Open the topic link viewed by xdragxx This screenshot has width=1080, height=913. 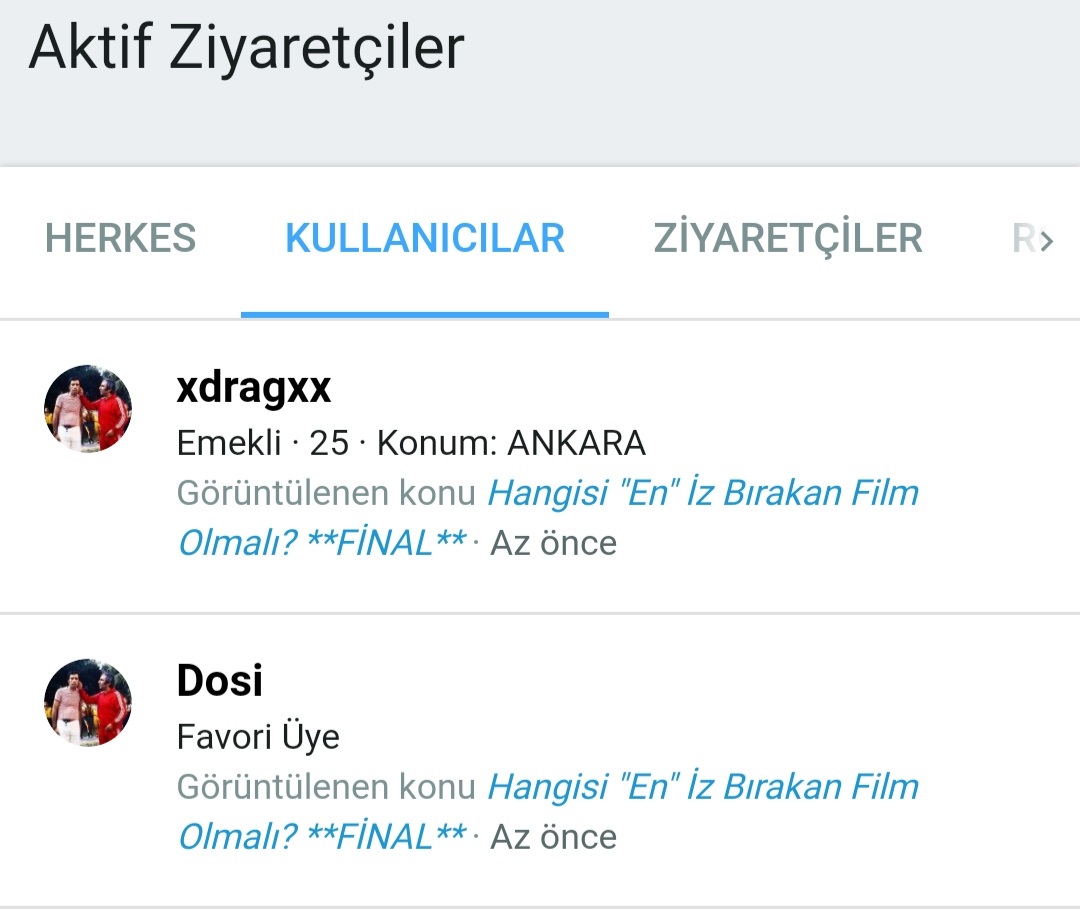point(702,493)
